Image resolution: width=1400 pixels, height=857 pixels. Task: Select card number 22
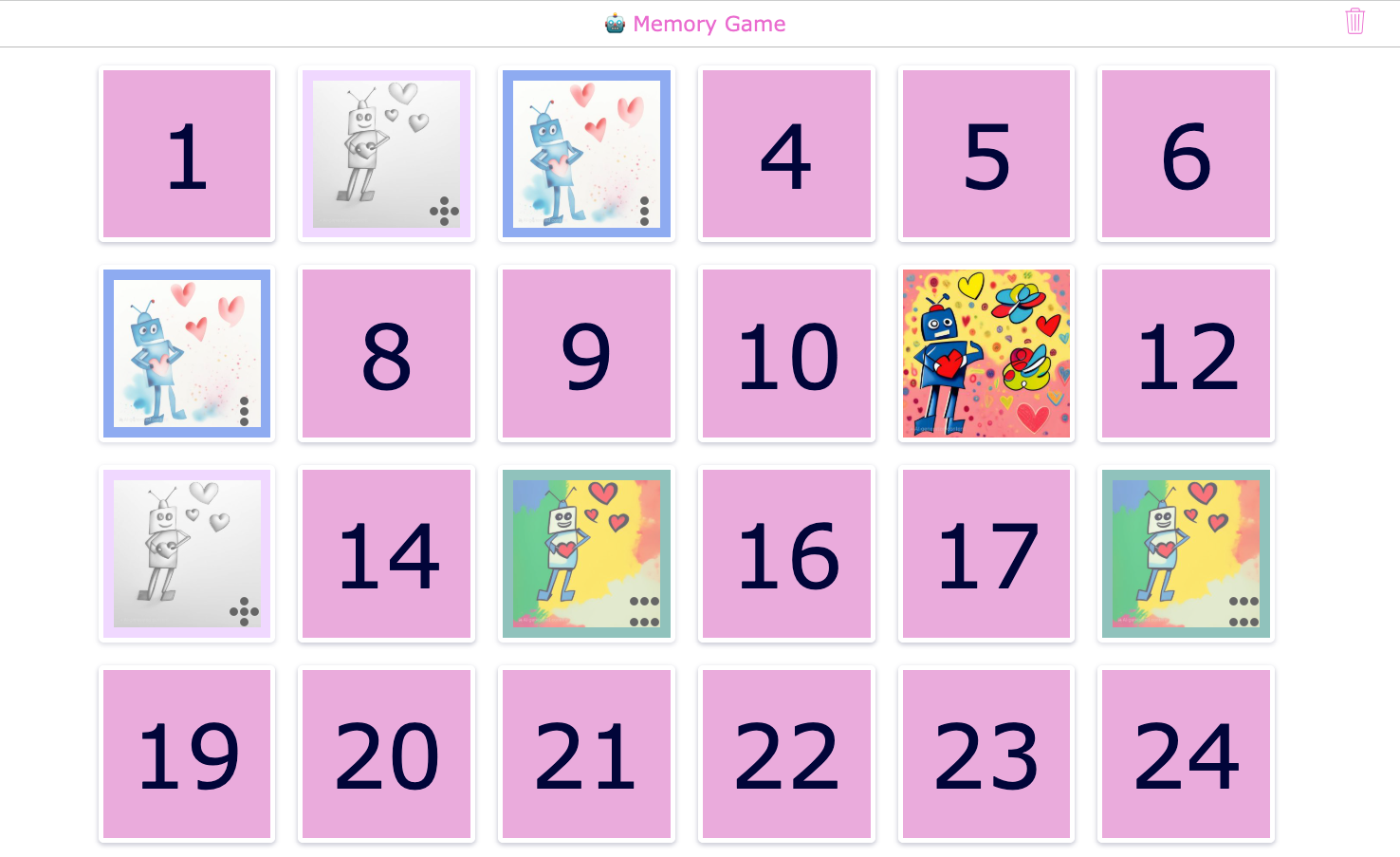coord(786,755)
